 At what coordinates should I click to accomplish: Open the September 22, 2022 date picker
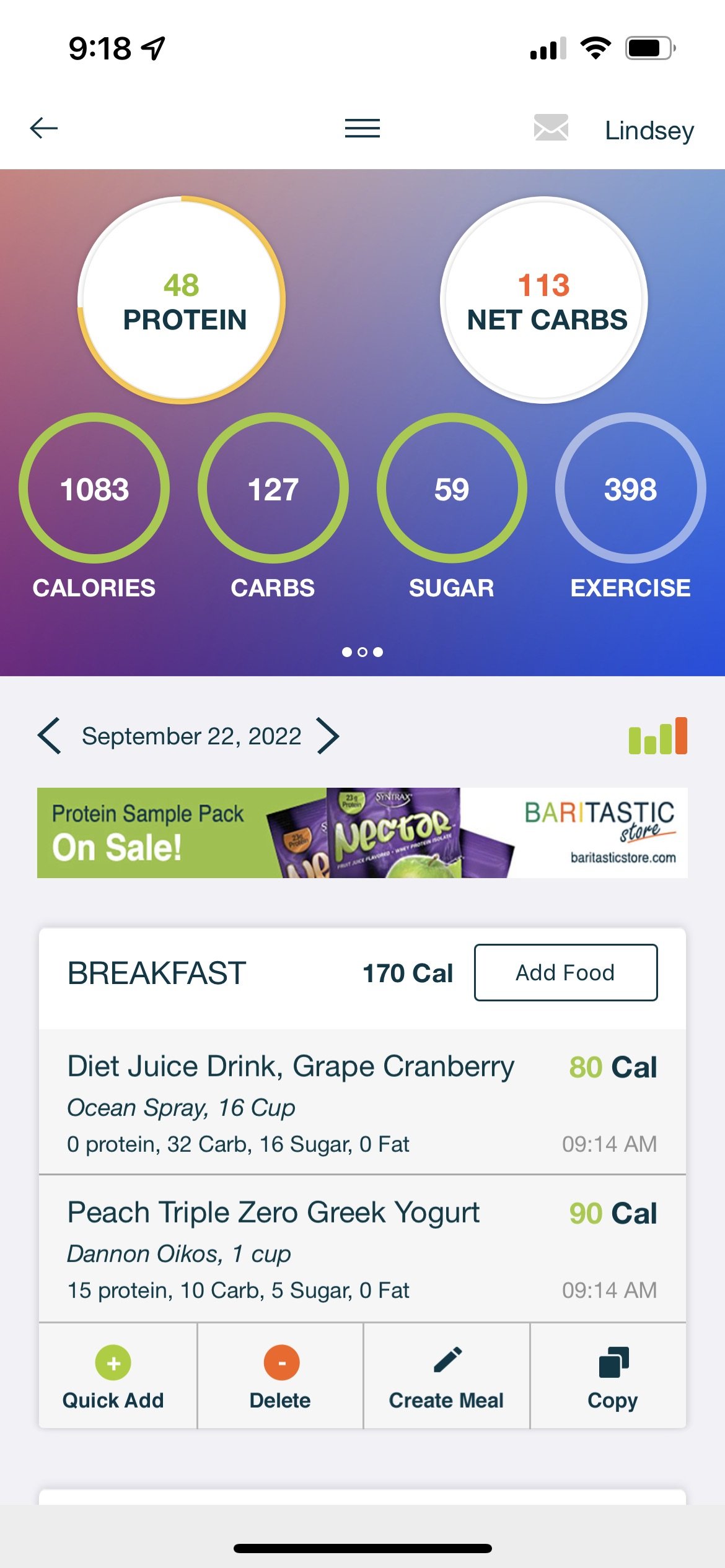point(191,736)
